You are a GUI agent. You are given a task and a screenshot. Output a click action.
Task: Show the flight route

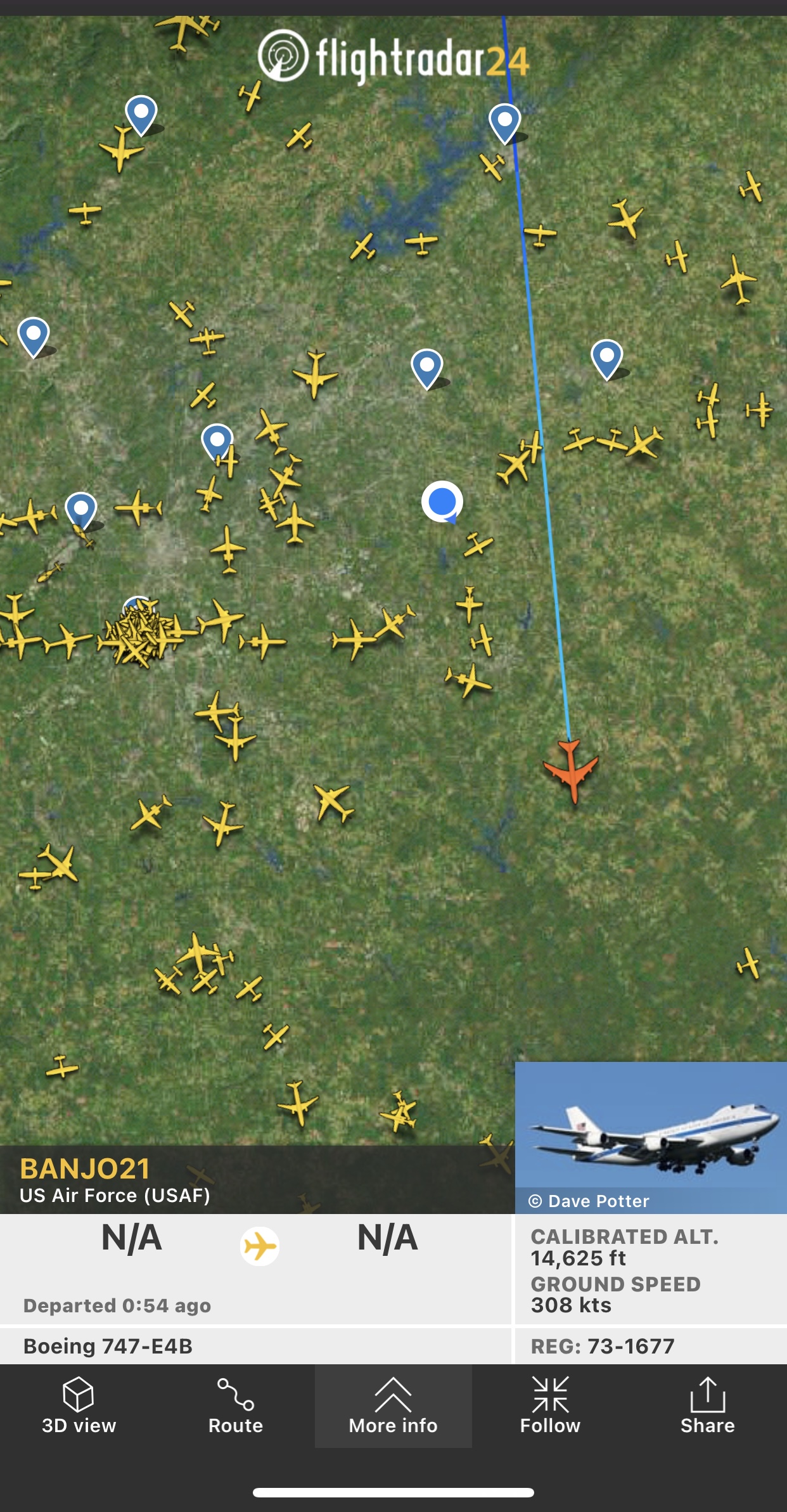(236, 1405)
